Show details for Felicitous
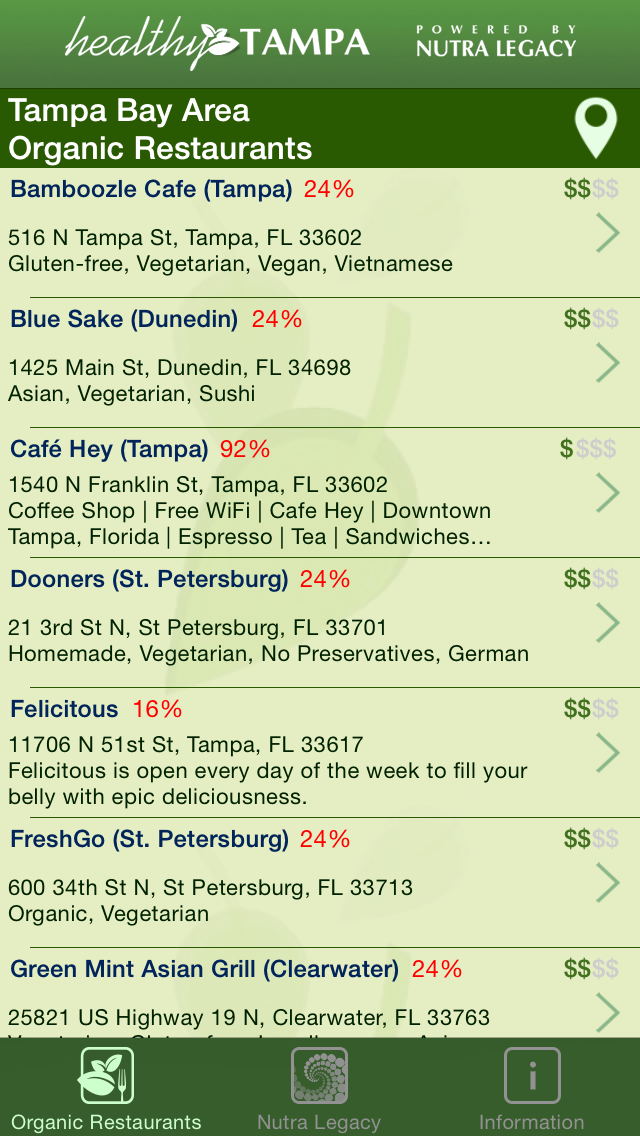 click(320, 752)
